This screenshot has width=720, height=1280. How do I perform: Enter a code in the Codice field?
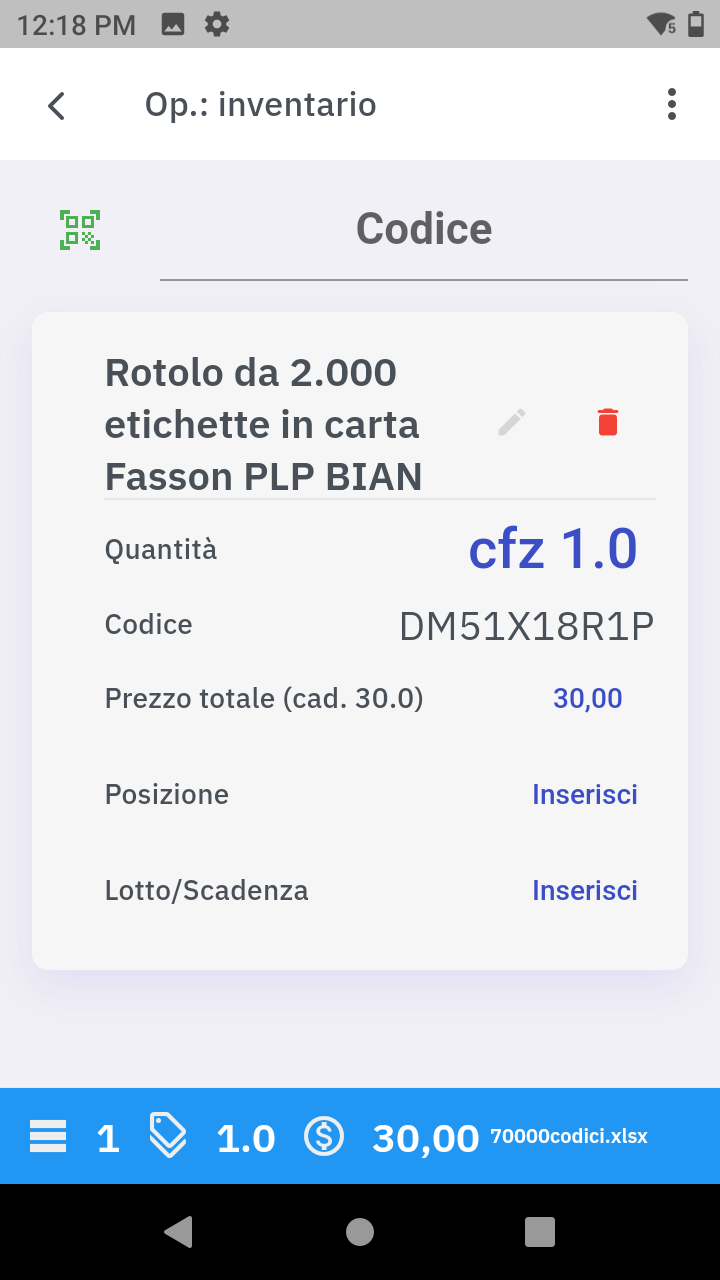[424, 230]
